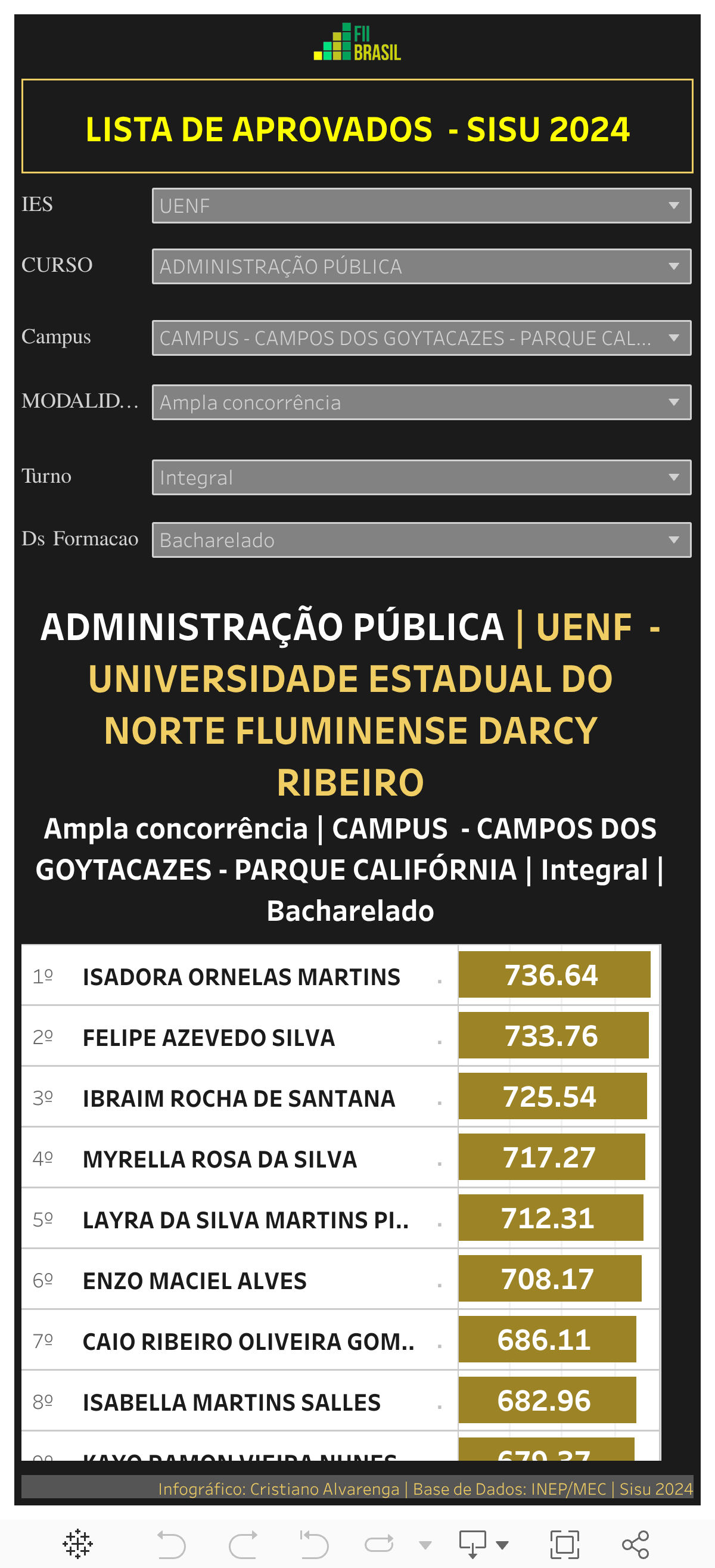Open the Campus filter dropdown
715x1568 pixels.
pos(421,338)
